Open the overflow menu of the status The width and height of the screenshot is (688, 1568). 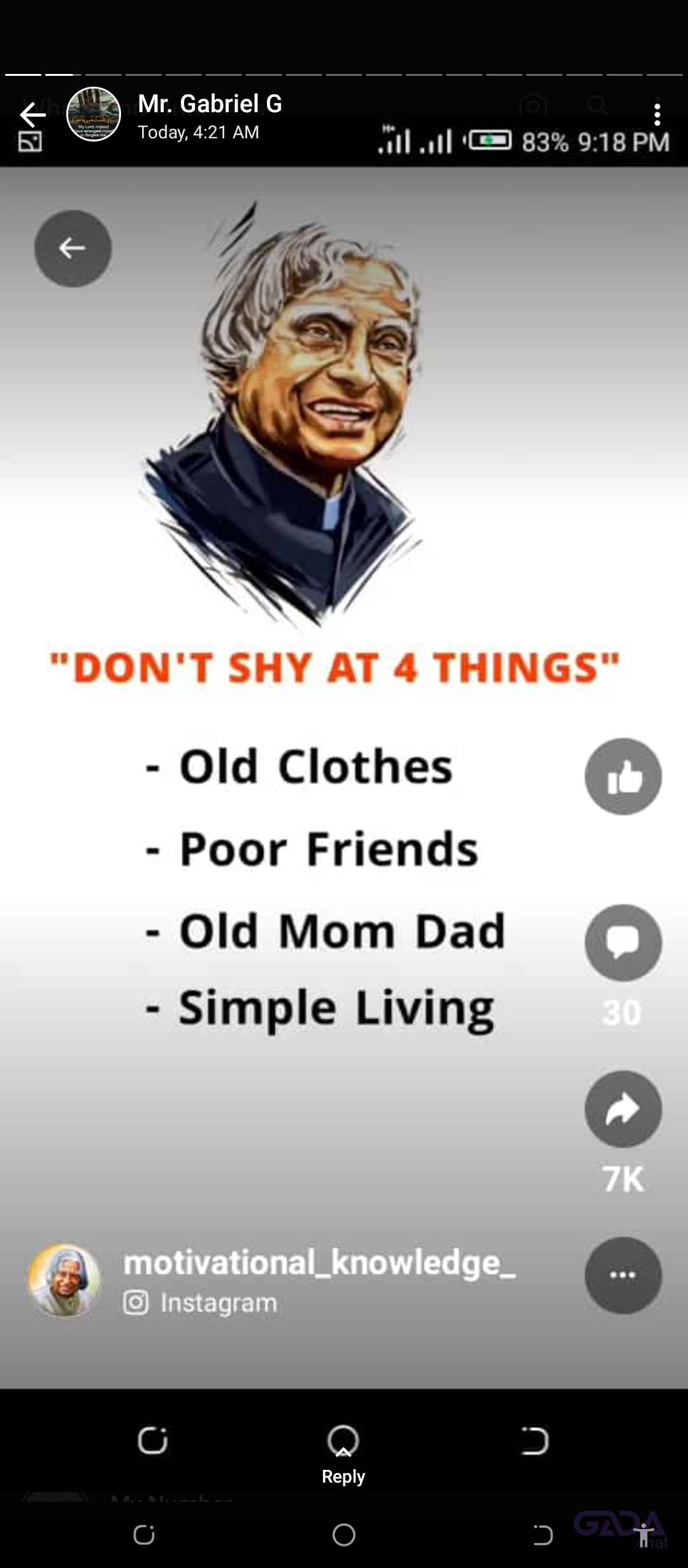[657, 115]
